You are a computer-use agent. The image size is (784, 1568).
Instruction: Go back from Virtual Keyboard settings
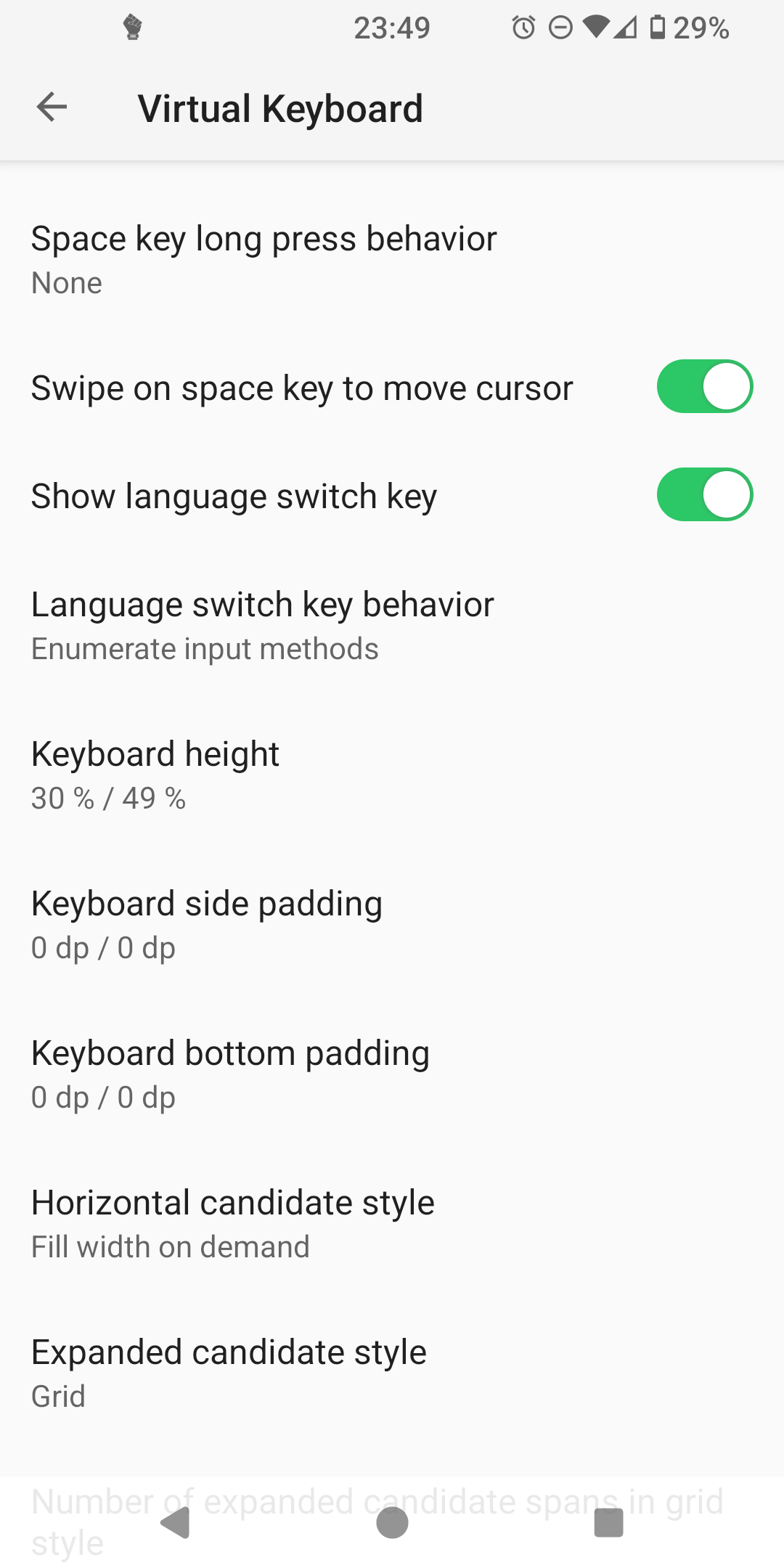point(52,107)
